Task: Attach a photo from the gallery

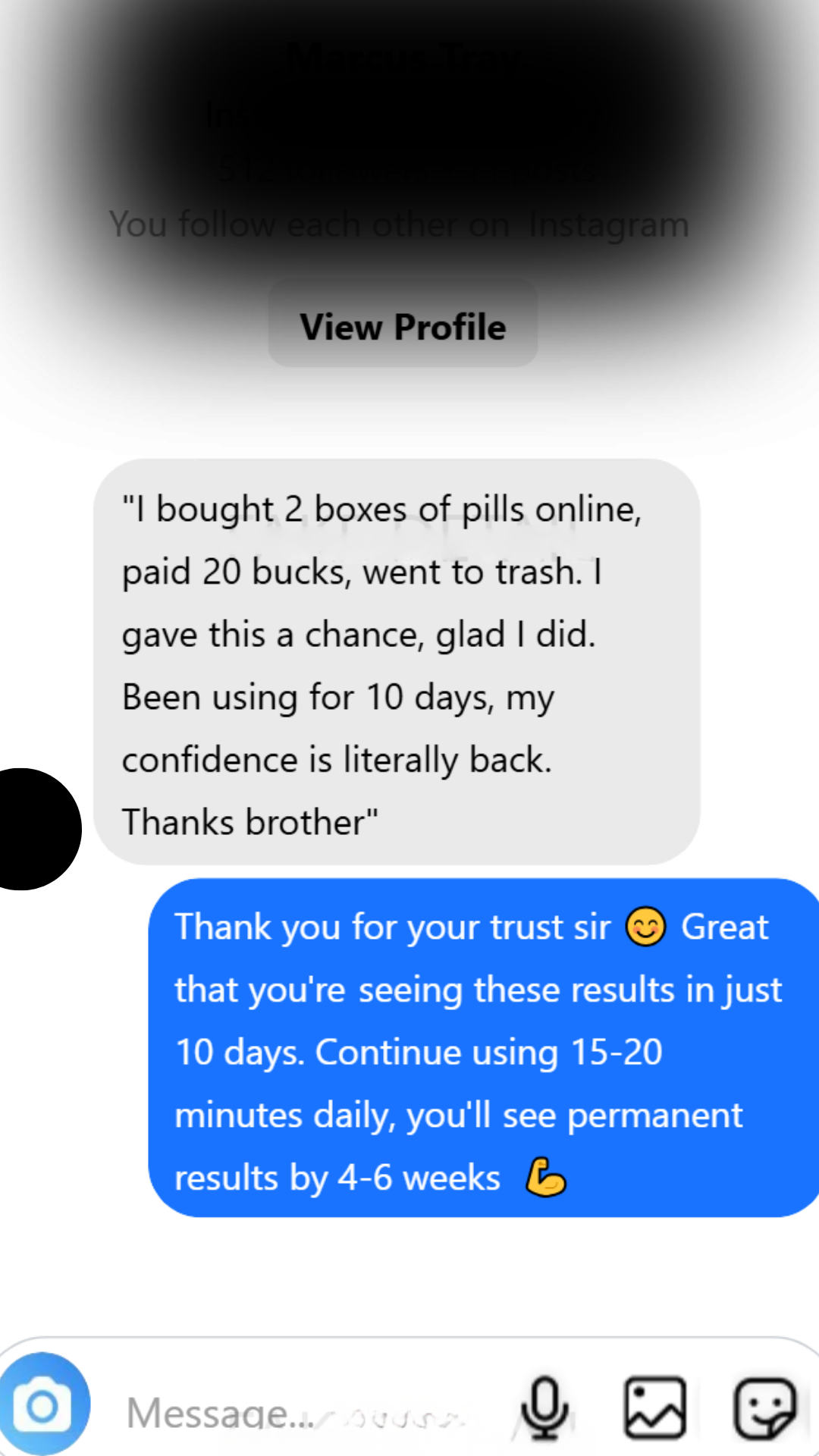Action: coord(655,1407)
